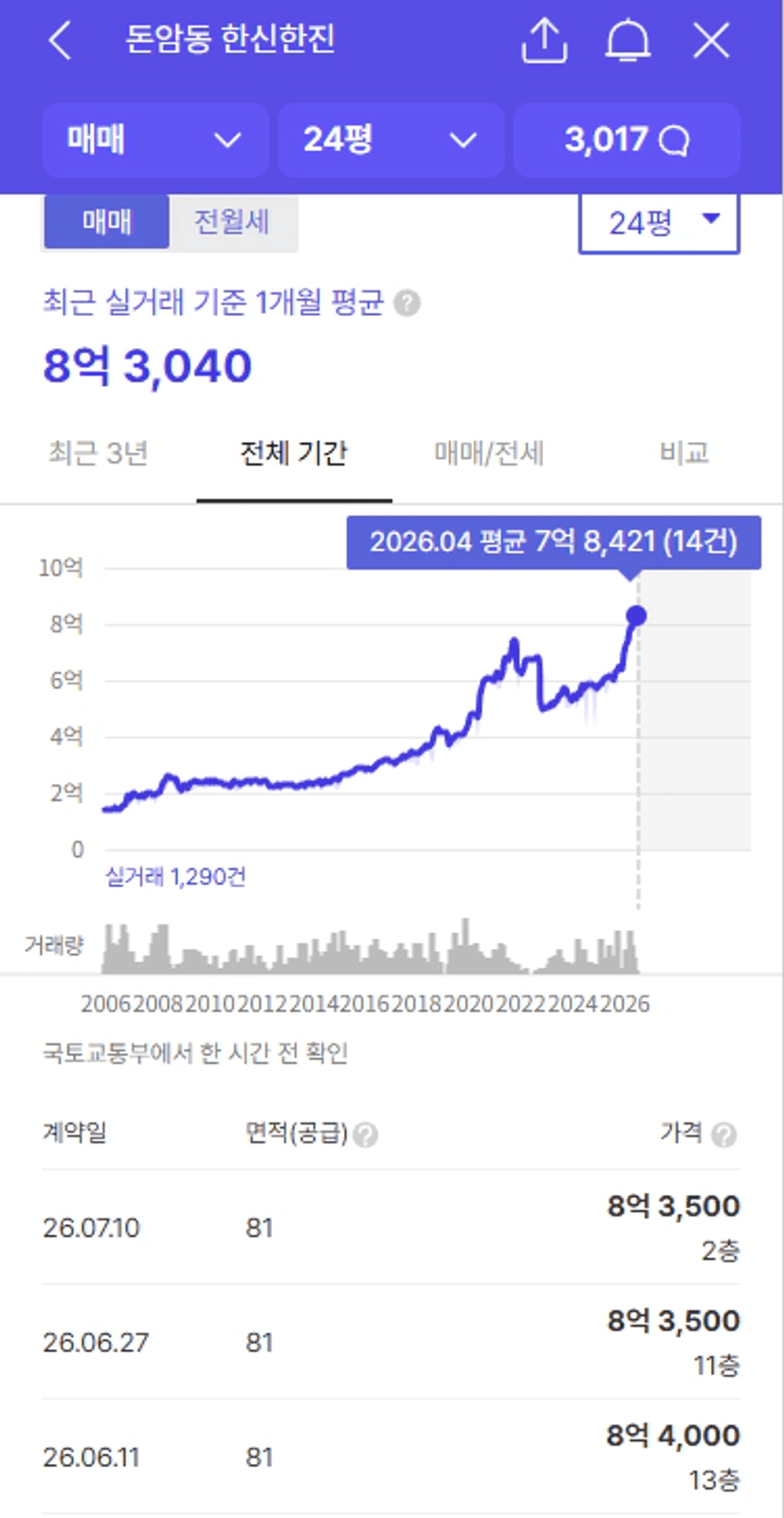Open the 매매/전세 chart tab
The height and width of the screenshot is (1518, 784).
(489, 453)
